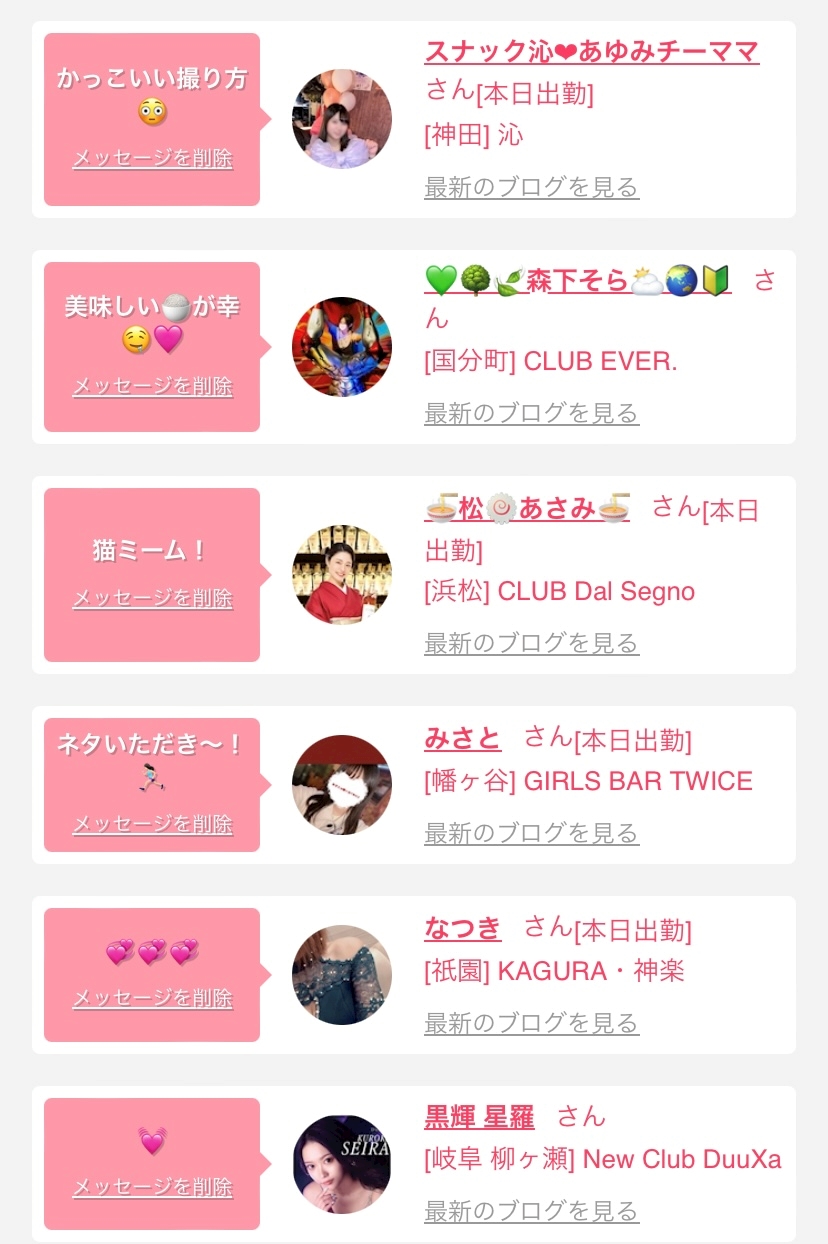Delete the ネタいただき〜！ message
Image resolution: width=828 pixels, height=1244 pixels.
(152, 825)
